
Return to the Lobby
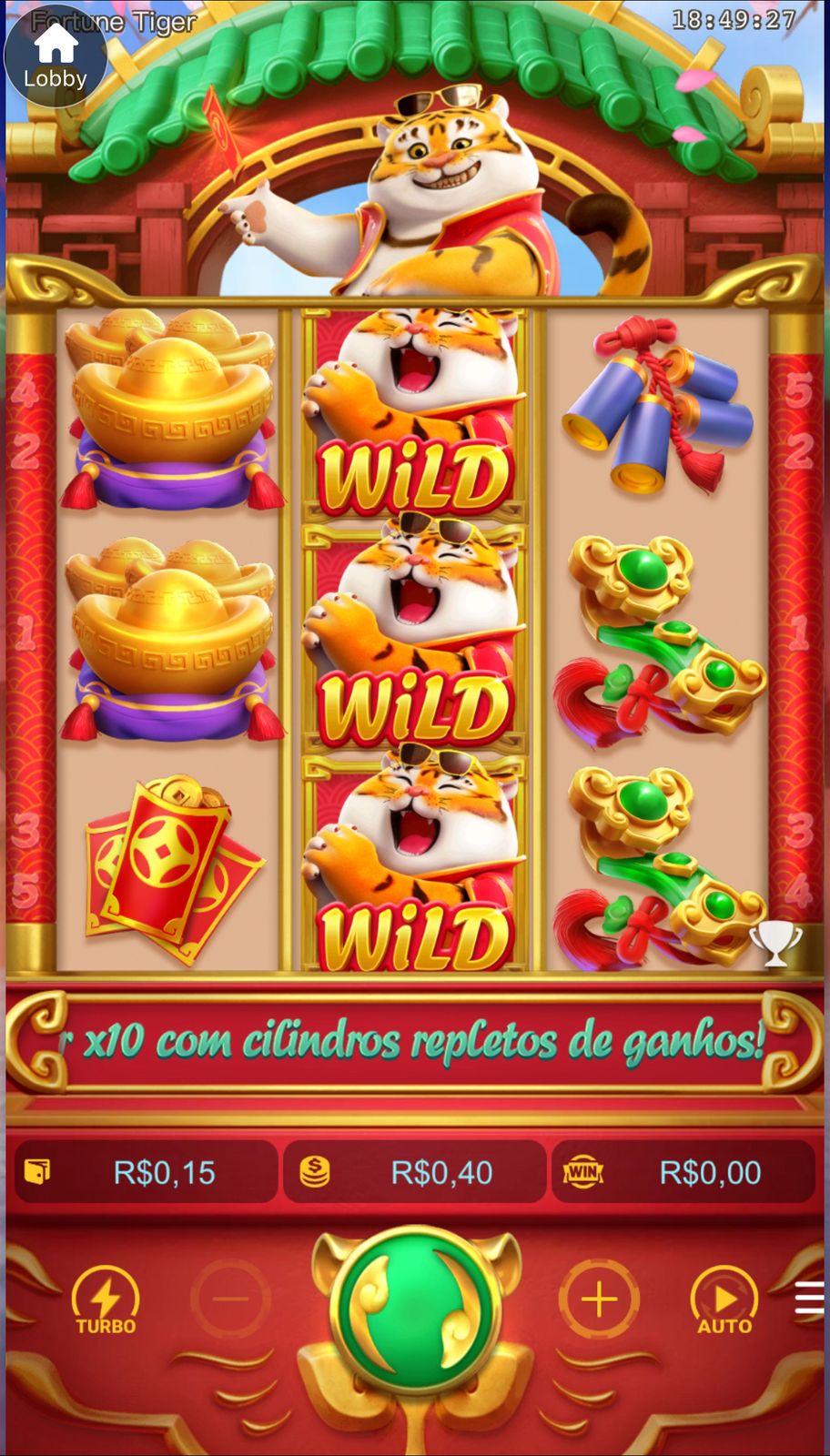pyautogui.click(x=56, y=56)
